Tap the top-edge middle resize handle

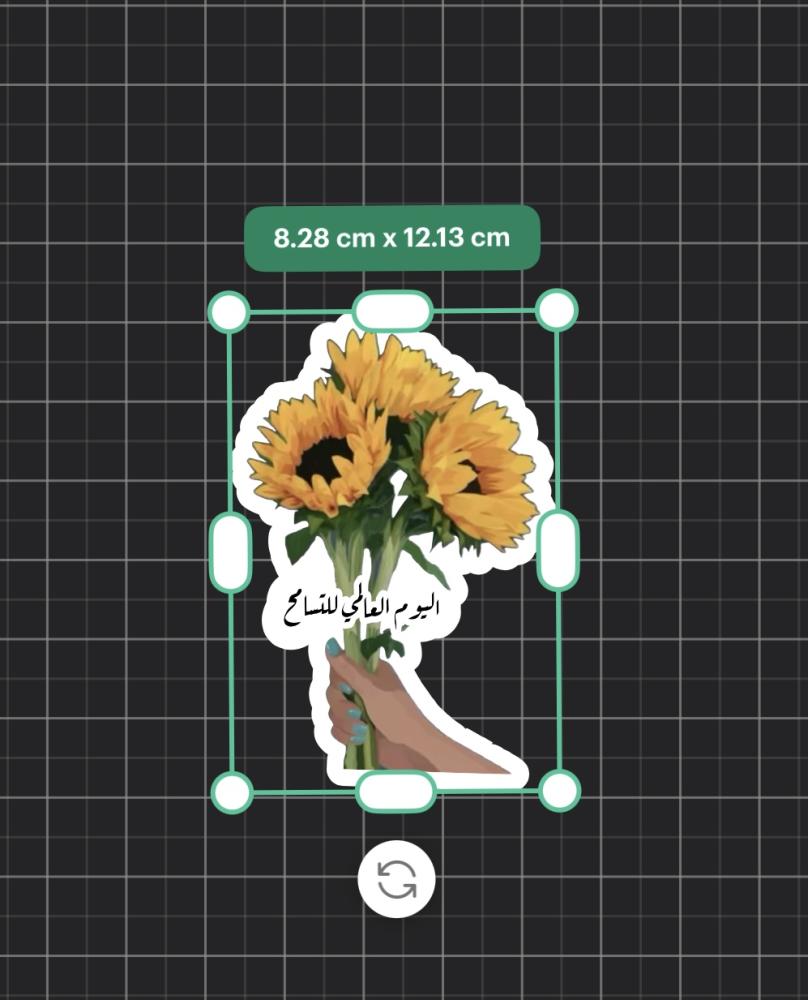tap(393, 311)
